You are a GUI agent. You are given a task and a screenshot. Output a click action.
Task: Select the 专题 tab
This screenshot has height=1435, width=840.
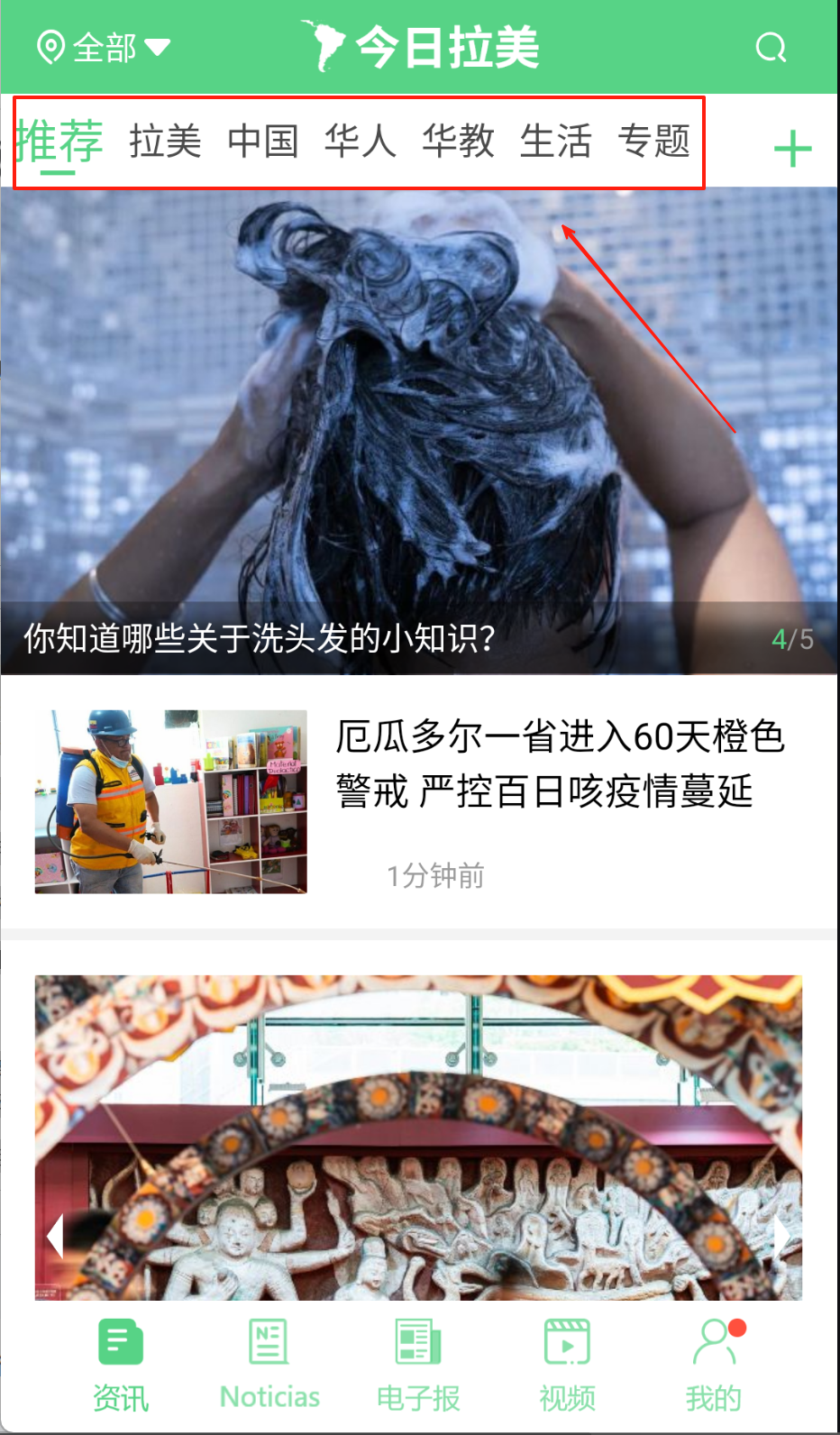coord(653,142)
